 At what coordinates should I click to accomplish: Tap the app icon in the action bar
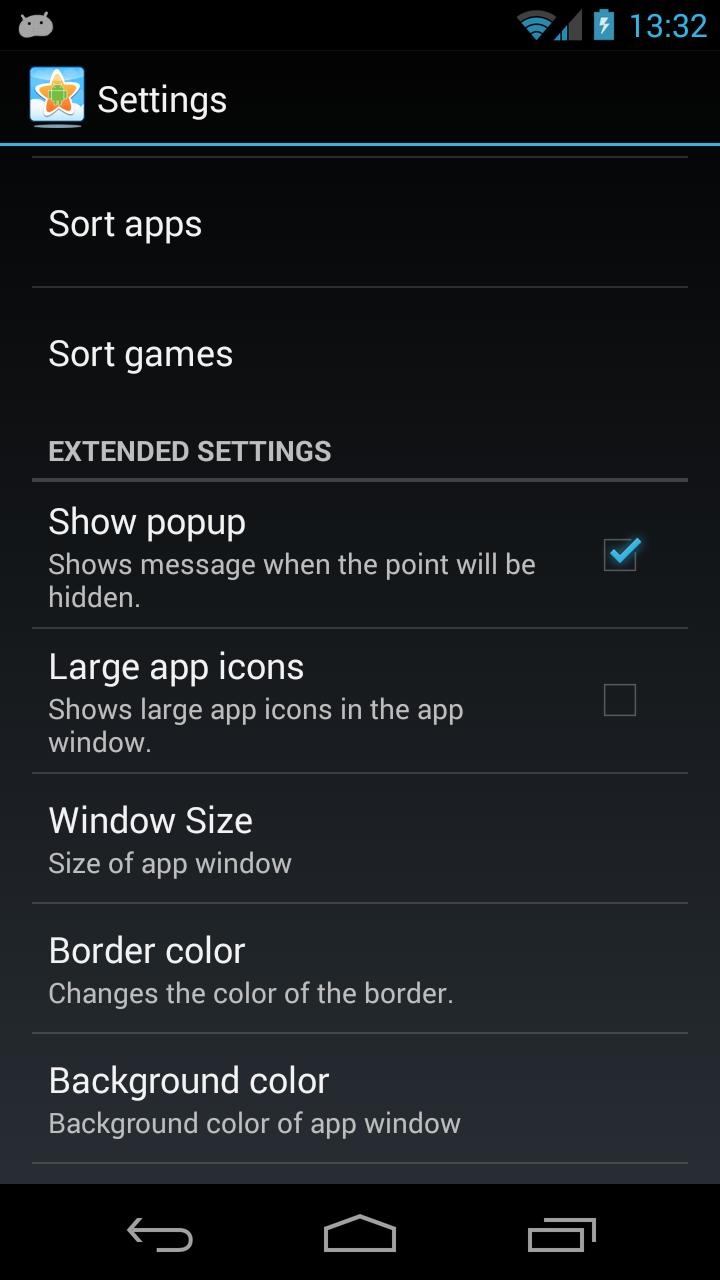coord(57,97)
